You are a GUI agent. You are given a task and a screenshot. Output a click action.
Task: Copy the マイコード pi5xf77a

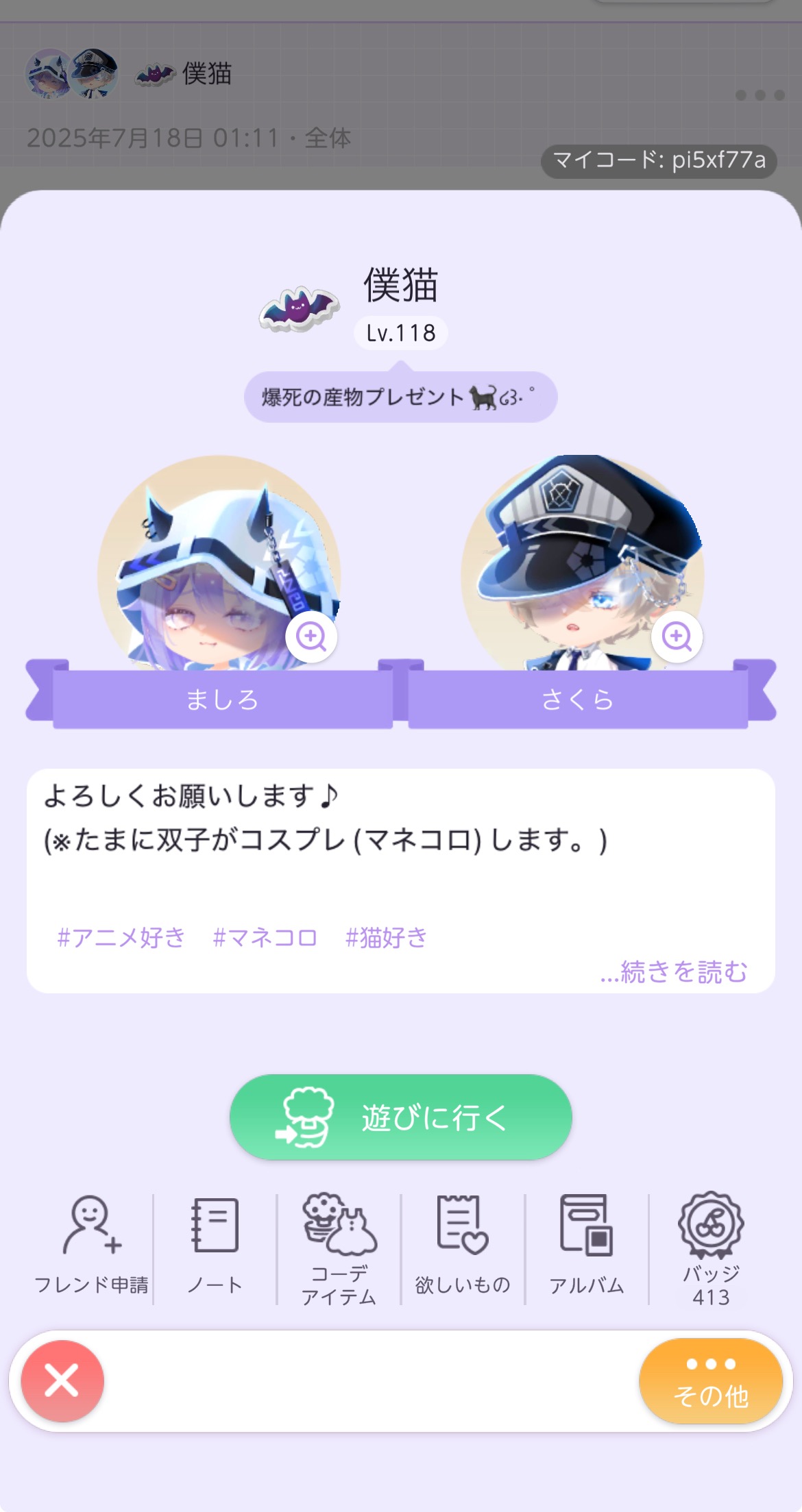tap(659, 160)
